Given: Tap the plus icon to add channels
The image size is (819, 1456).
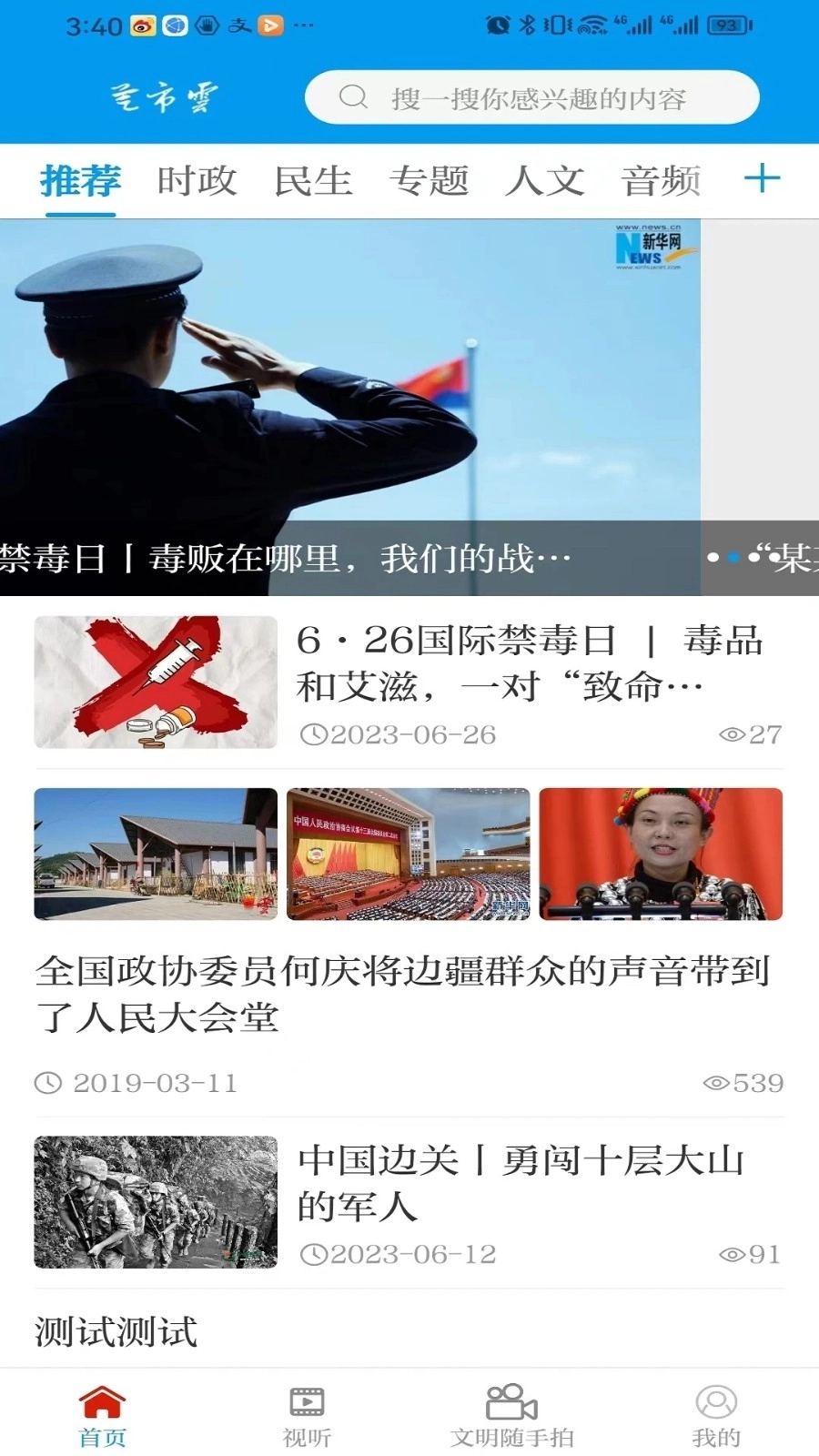Looking at the screenshot, I should tap(762, 178).
